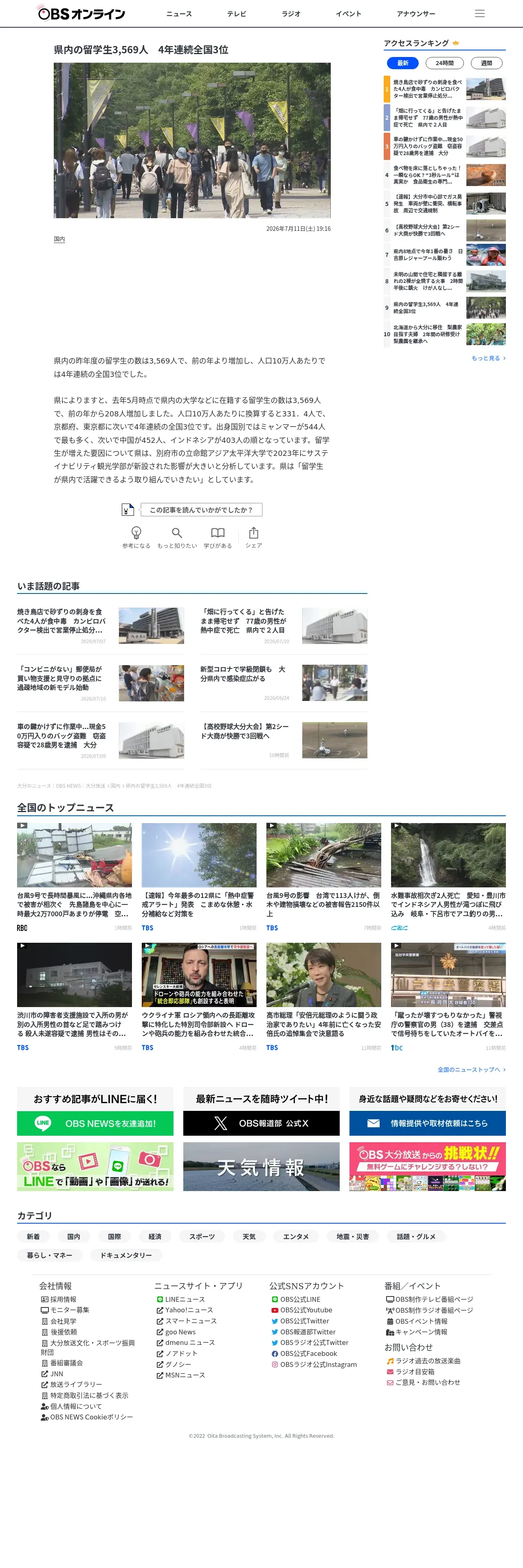Open the テレビ navigation item
523x1568 pixels.
pos(236,14)
